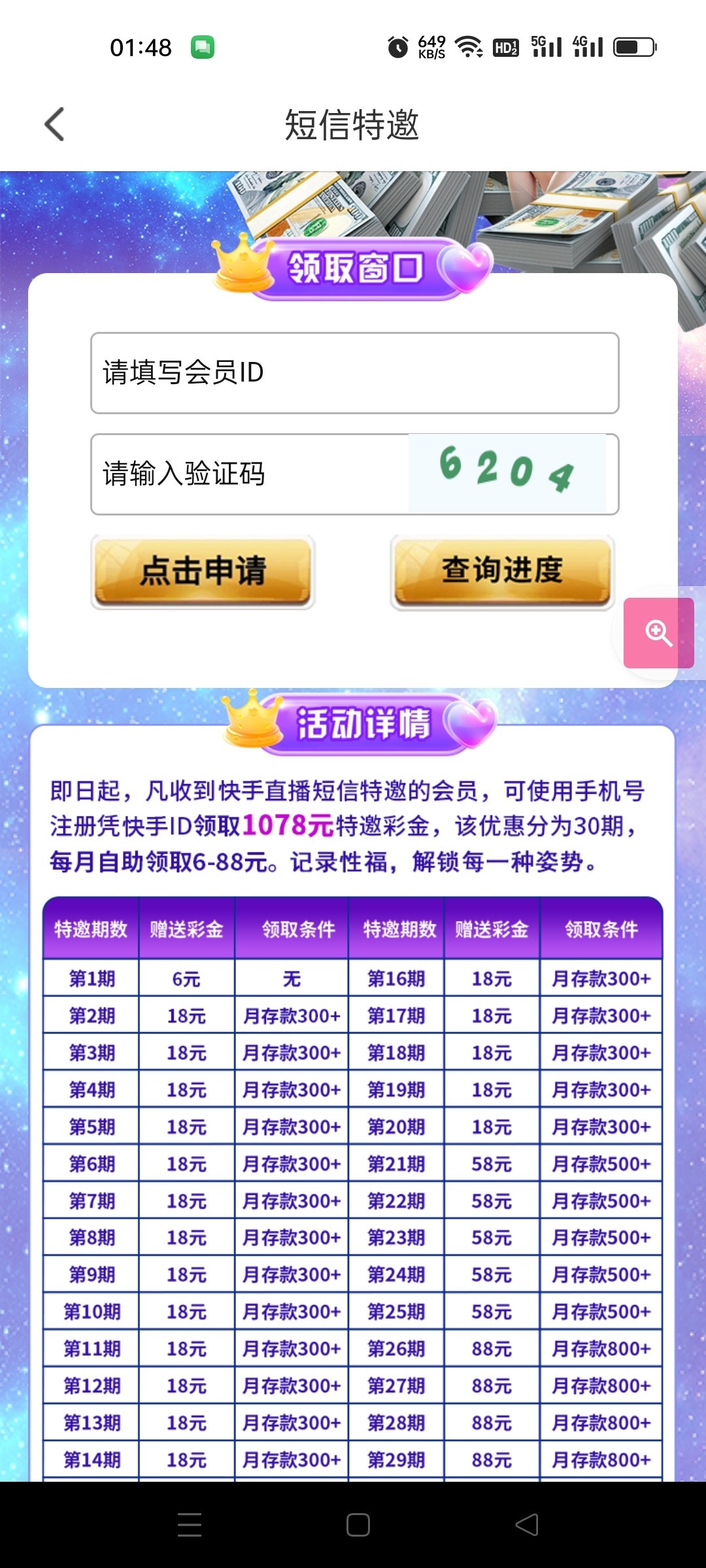The width and height of the screenshot is (706, 1568).
Task: Open the system recent apps menu
Action: (x=190, y=1525)
